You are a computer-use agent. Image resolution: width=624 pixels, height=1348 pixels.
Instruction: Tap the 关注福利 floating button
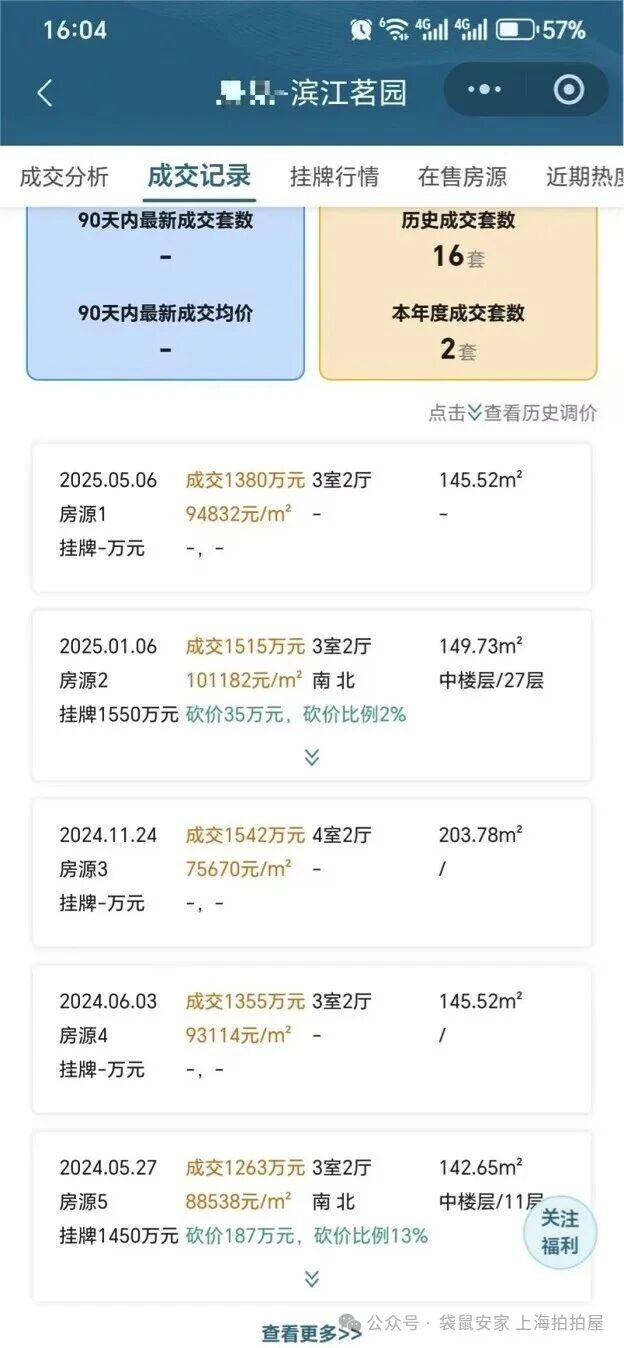pos(560,1233)
